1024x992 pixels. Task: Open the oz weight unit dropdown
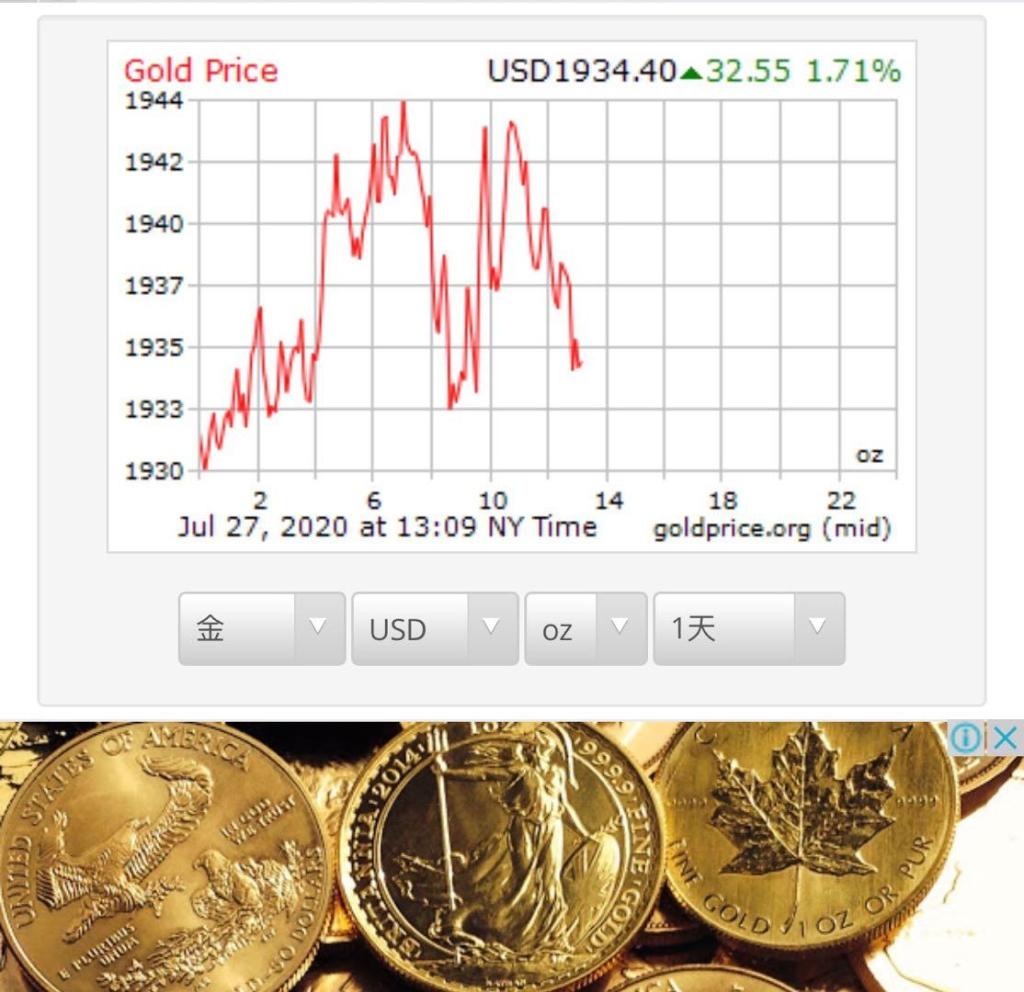(586, 629)
